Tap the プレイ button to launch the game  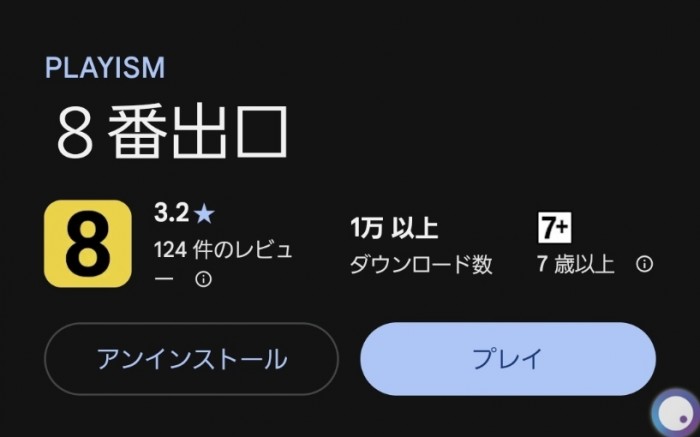[x=508, y=359]
